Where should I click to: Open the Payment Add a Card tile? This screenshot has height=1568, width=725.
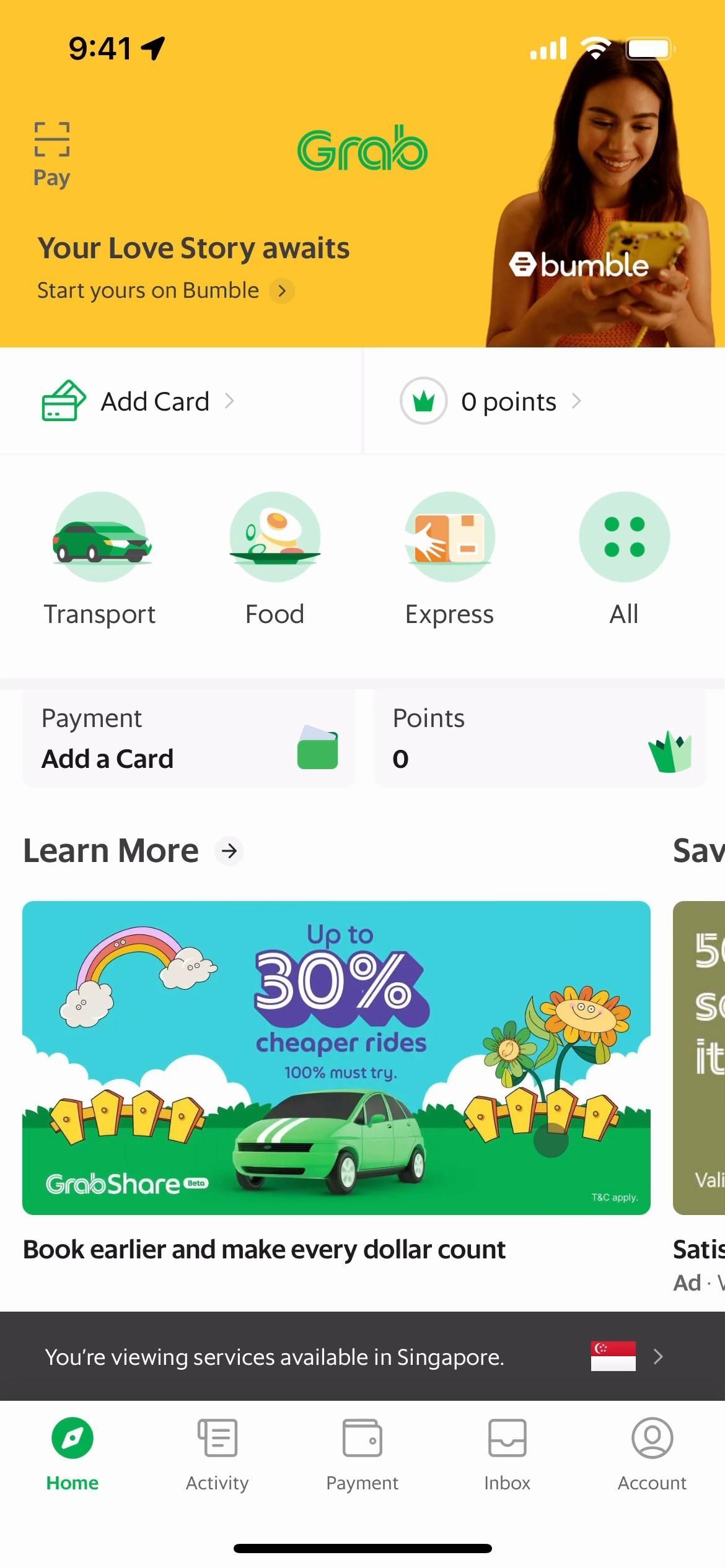point(189,738)
